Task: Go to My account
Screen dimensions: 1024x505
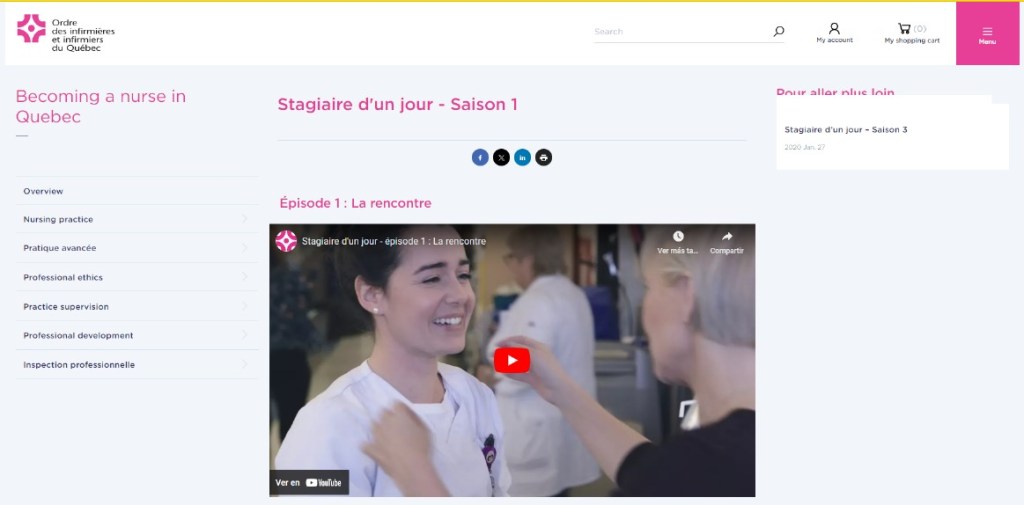Action: 834,33
